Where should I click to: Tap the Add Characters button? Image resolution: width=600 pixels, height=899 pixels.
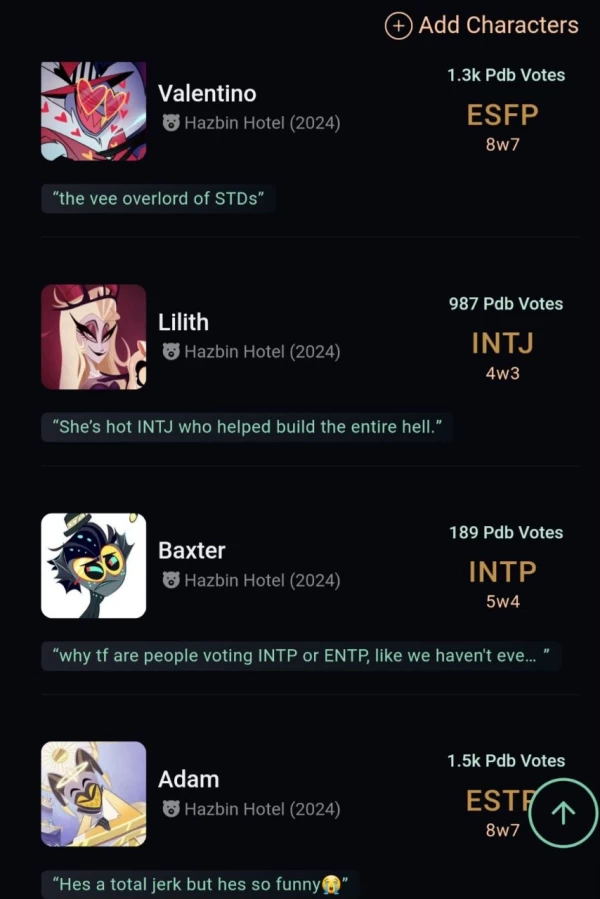coord(482,26)
